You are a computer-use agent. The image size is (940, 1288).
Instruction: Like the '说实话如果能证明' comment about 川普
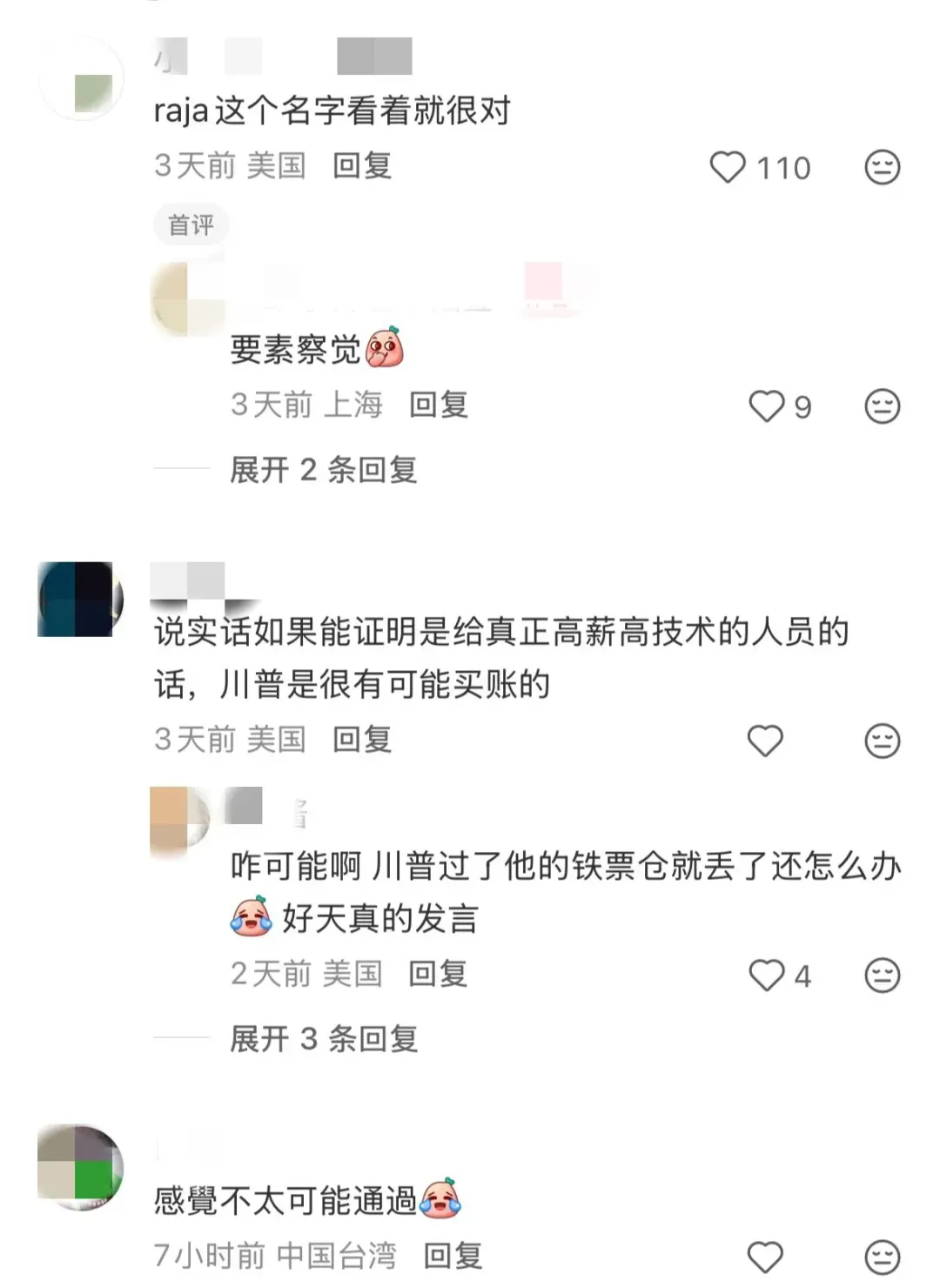[x=765, y=741]
